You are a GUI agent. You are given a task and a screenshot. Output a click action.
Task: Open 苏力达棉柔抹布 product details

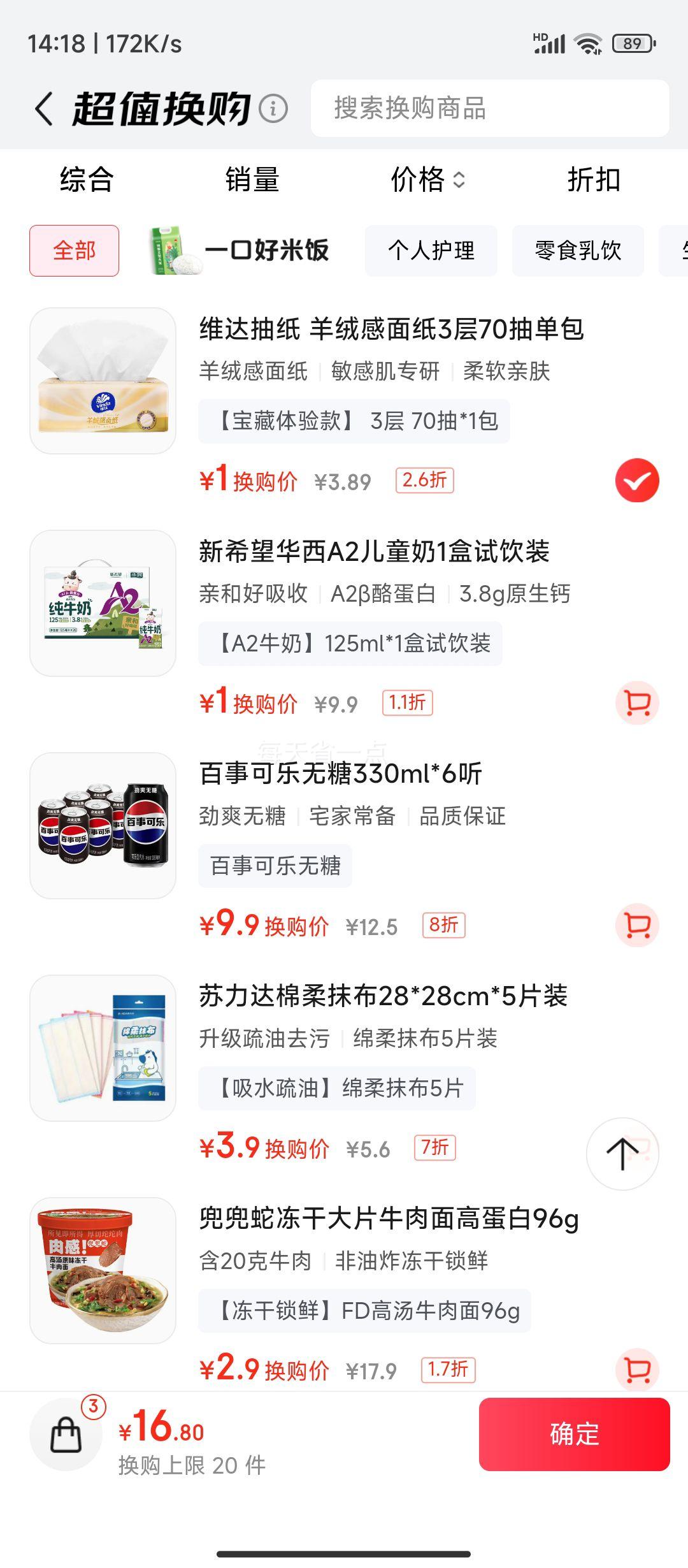(x=382, y=996)
